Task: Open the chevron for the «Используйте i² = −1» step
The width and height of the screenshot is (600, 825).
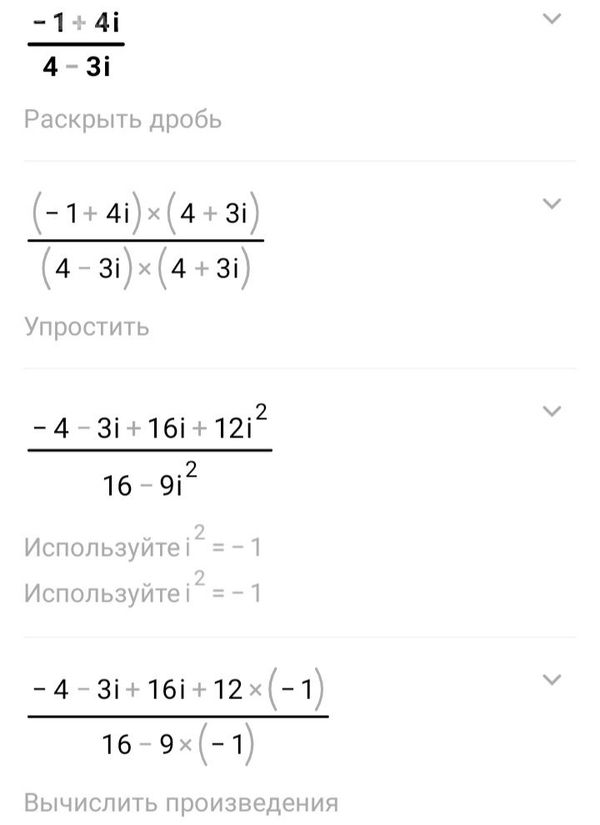Action: [x=551, y=411]
